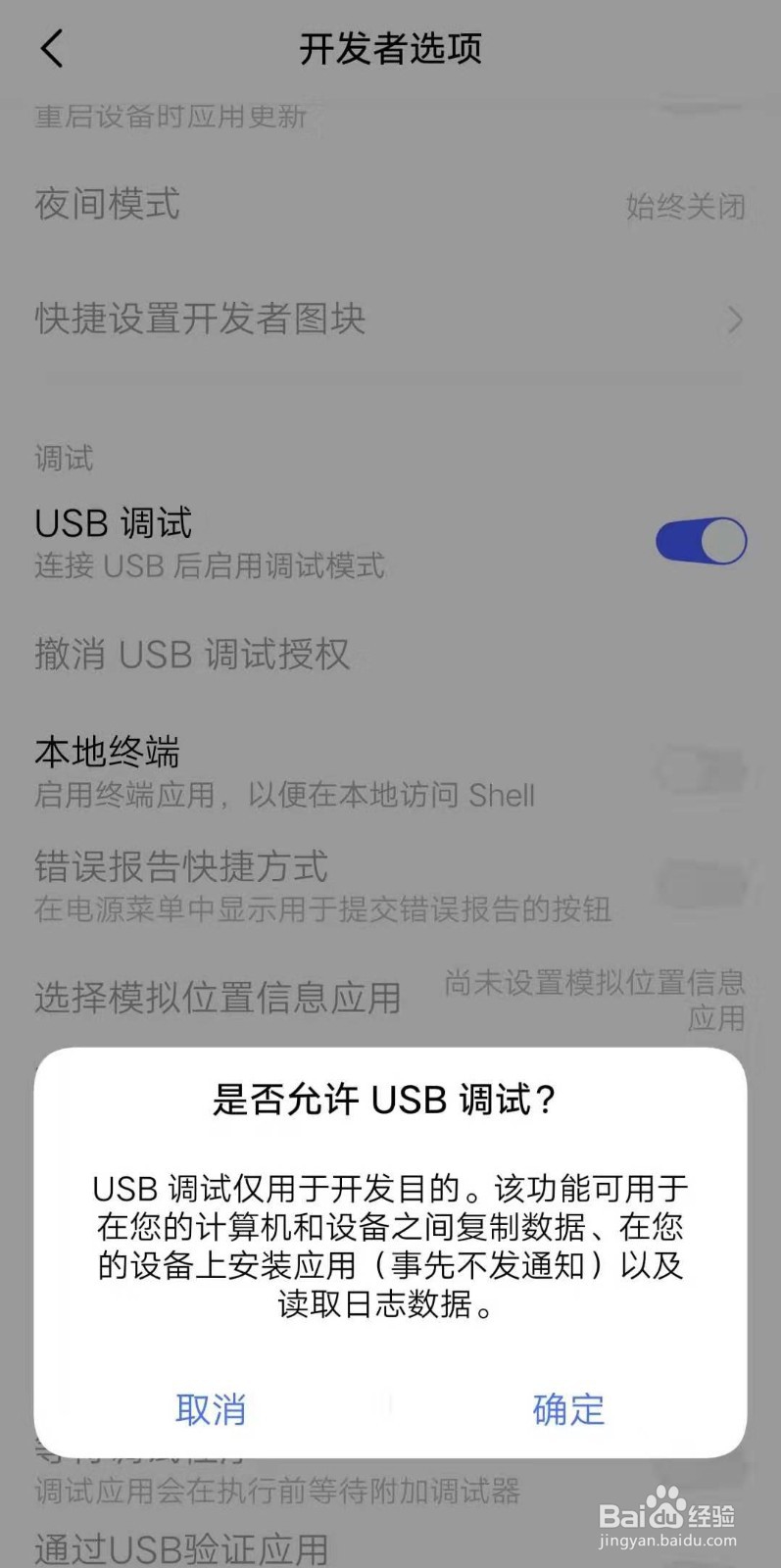Tap the 始终关闭 value for night mode
The width and height of the screenshot is (781, 1568).
tap(686, 206)
